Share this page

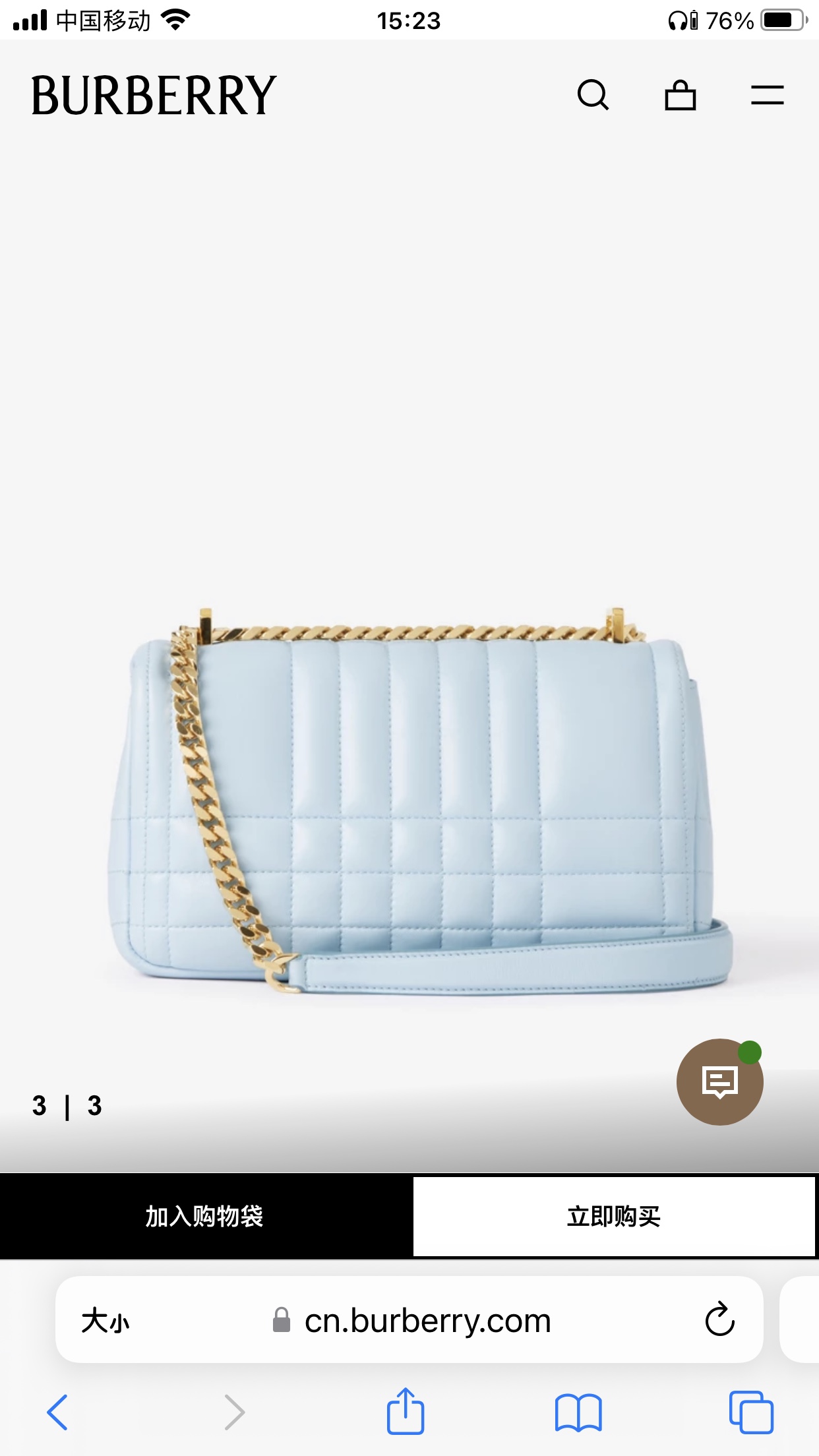pyautogui.click(x=405, y=1411)
